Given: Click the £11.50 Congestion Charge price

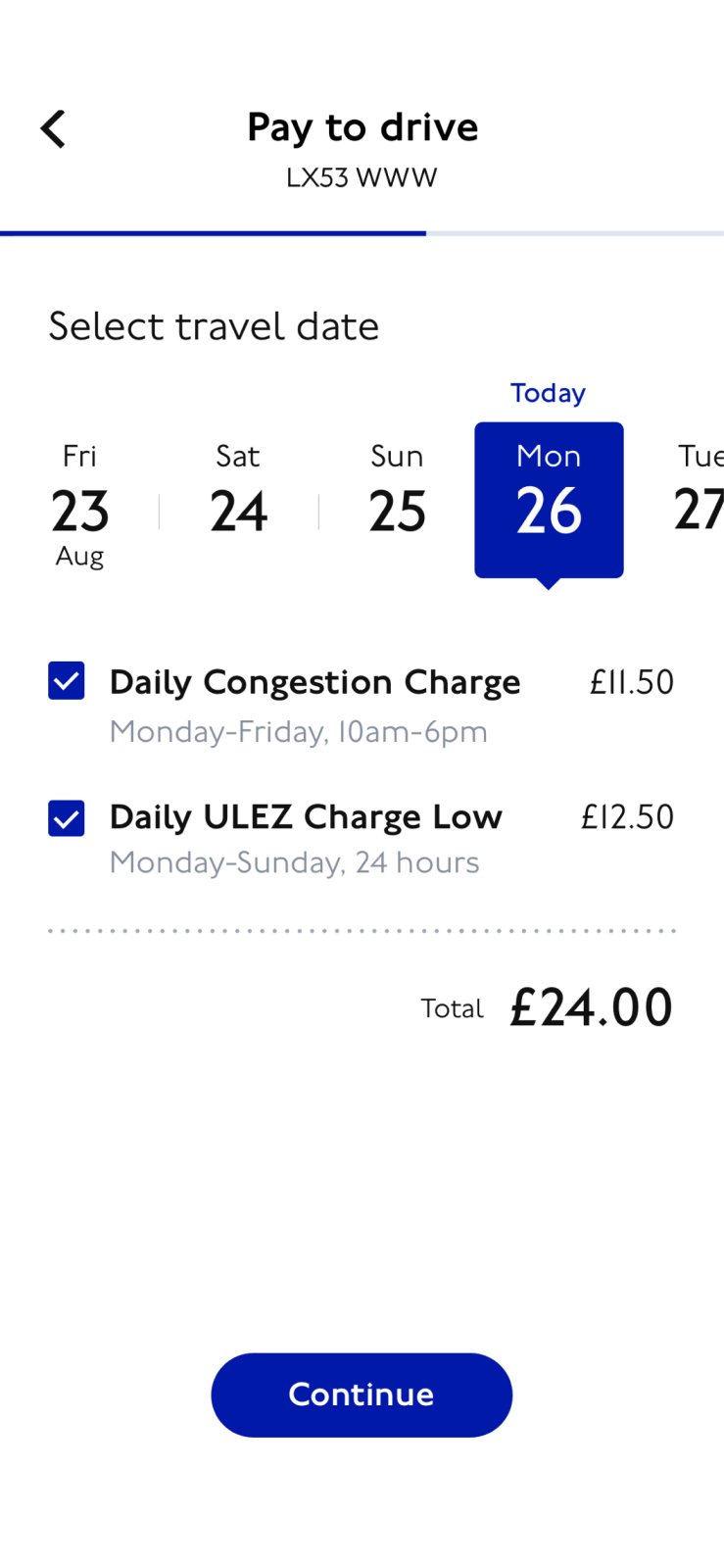Looking at the screenshot, I should pyautogui.click(x=631, y=680).
